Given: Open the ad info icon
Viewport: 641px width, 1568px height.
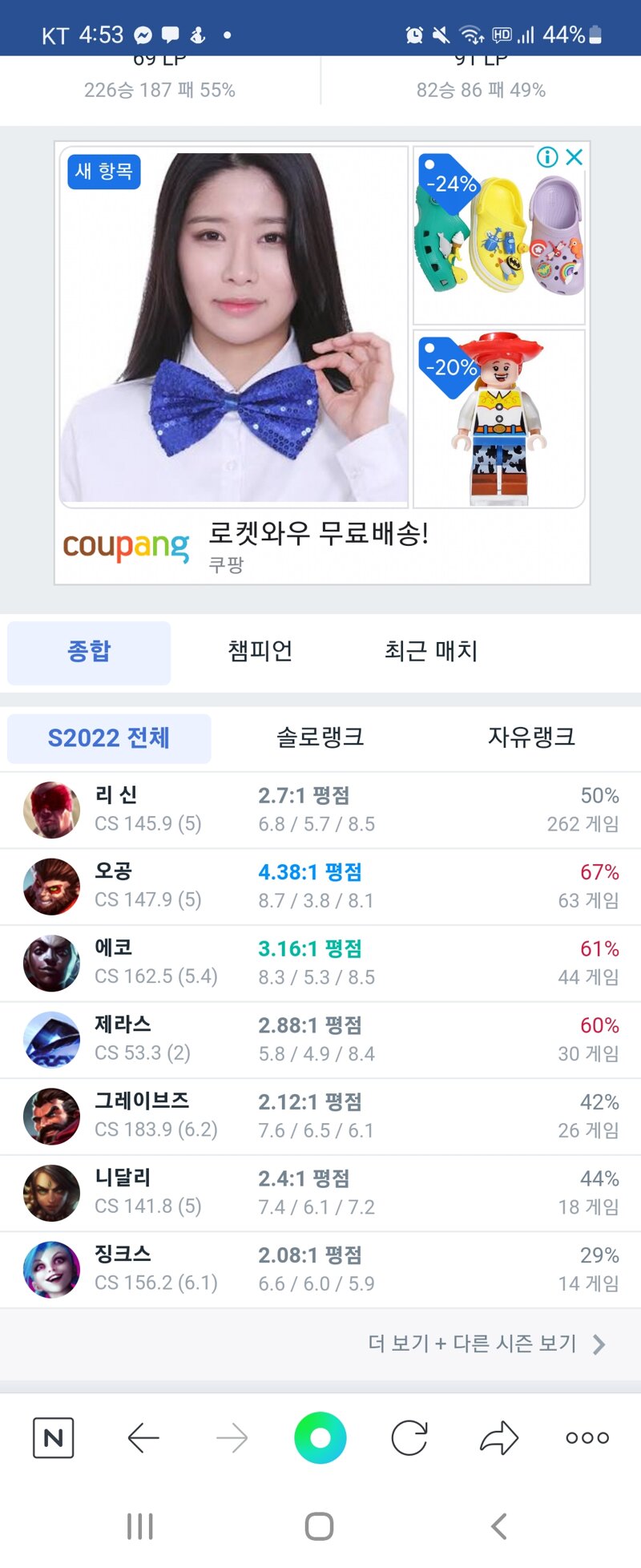Looking at the screenshot, I should [547, 157].
